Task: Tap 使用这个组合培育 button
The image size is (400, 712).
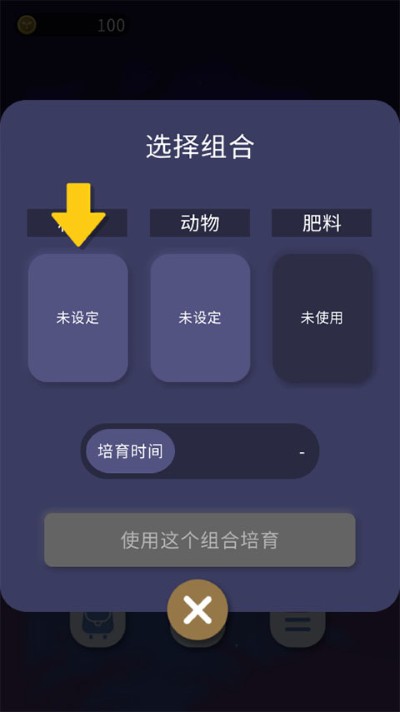Action: 200,540
